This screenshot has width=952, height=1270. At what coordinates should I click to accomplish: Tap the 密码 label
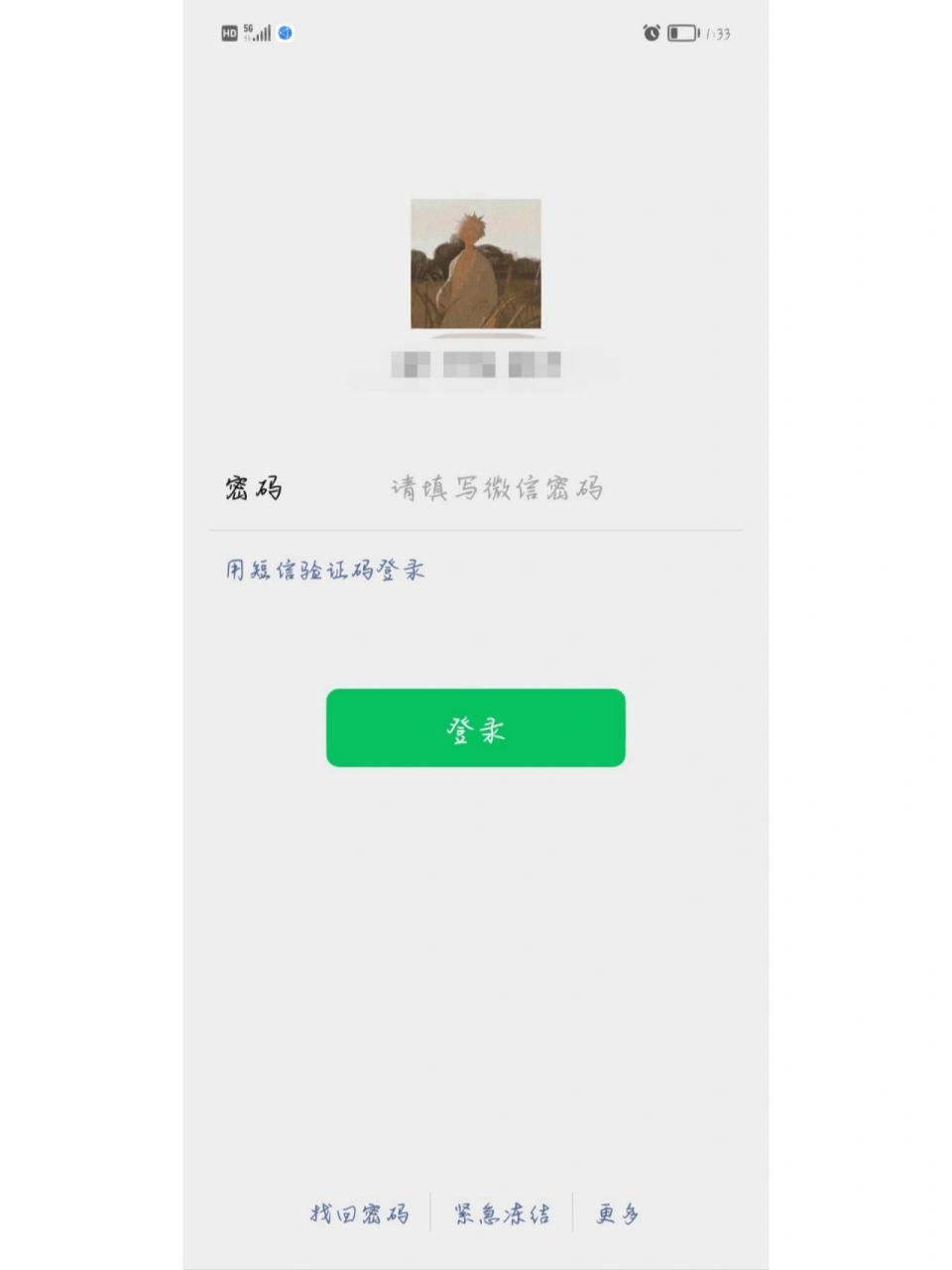(255, 488)
